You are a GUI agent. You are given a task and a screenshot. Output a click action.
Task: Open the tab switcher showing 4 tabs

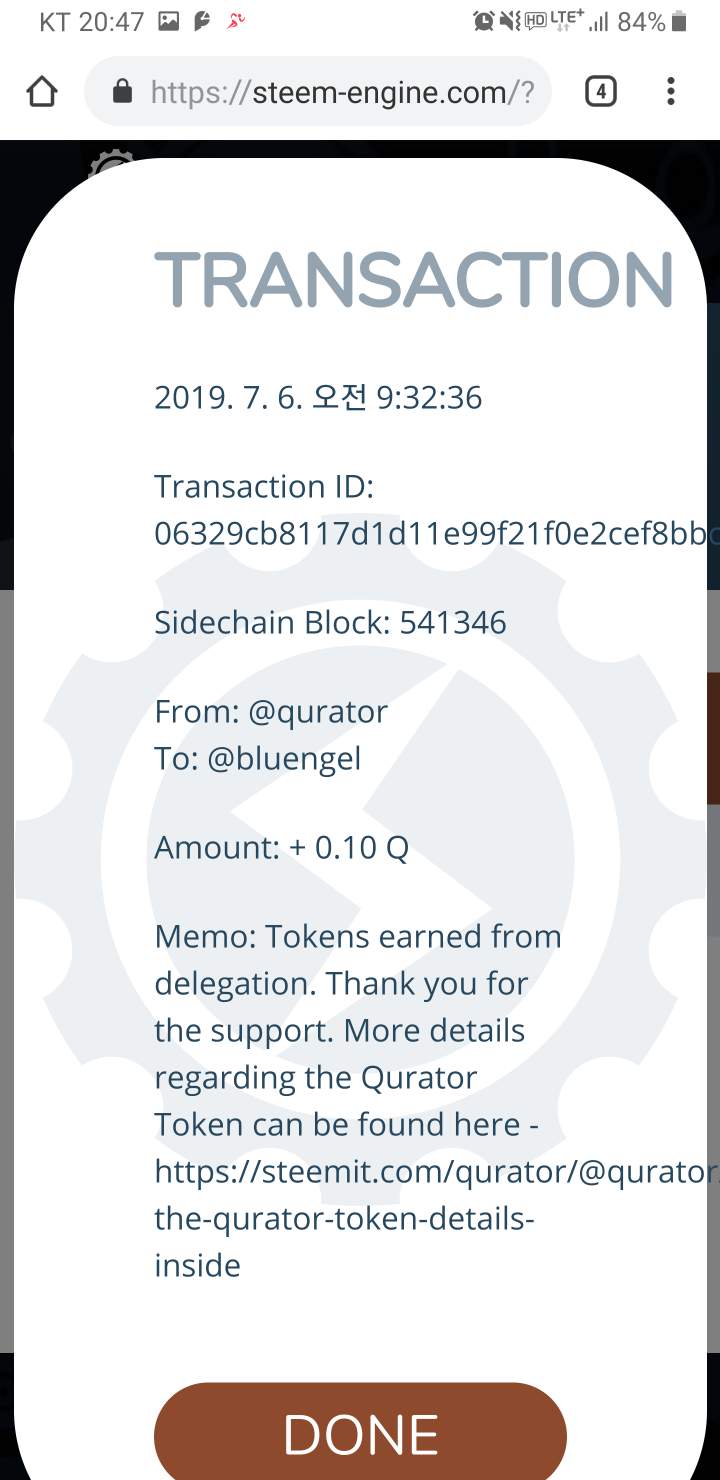pyautogui.click(x=600, y=92)
